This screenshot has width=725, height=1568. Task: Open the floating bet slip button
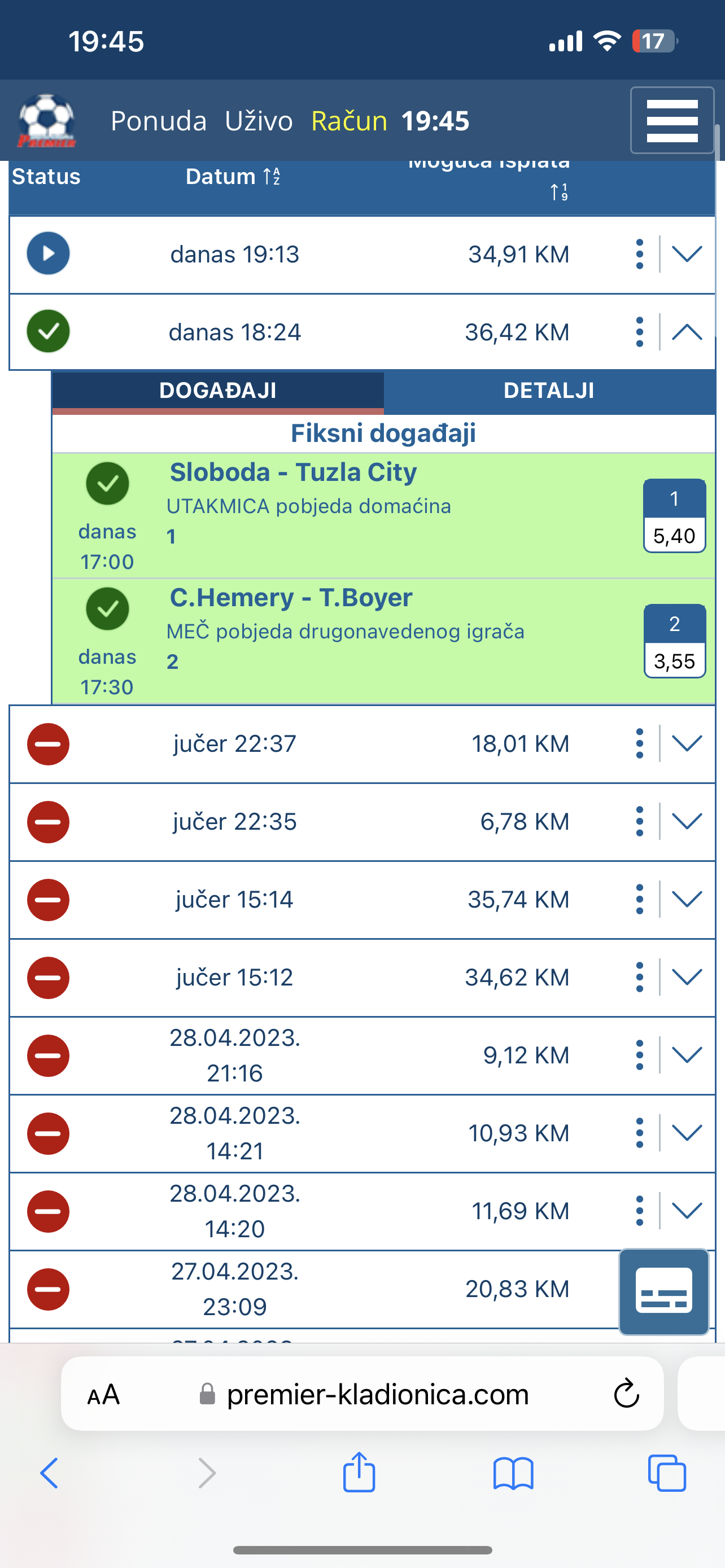[x=664, y=1291]
